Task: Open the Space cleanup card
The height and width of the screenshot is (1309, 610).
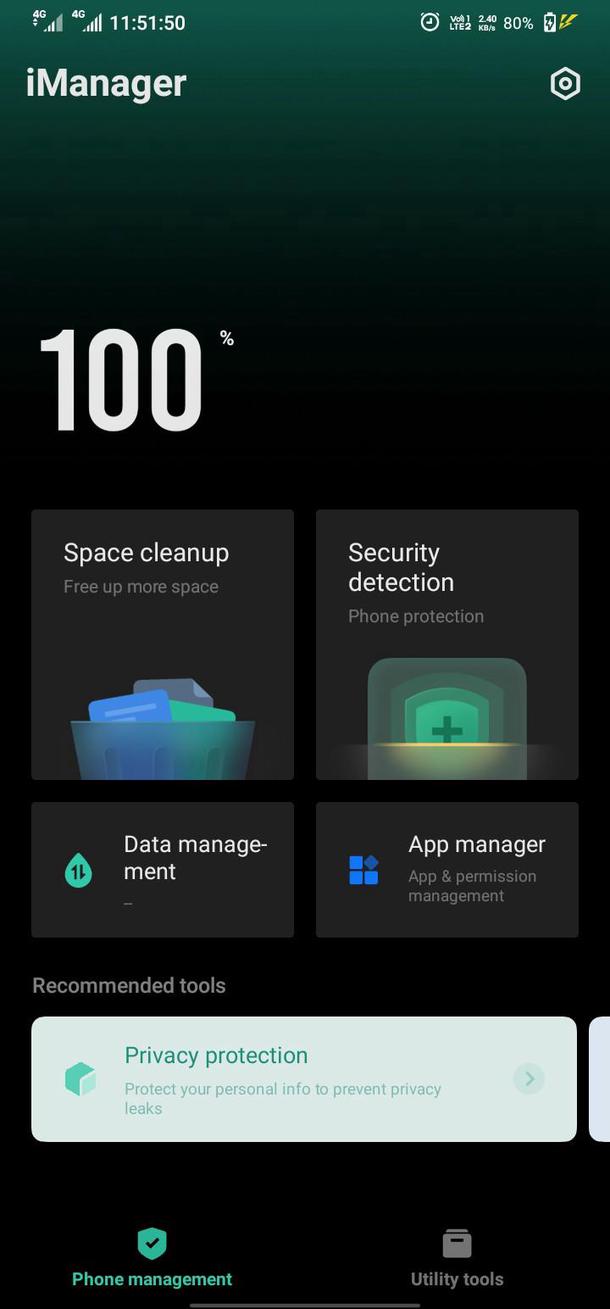Action: (x=162, y=644)
